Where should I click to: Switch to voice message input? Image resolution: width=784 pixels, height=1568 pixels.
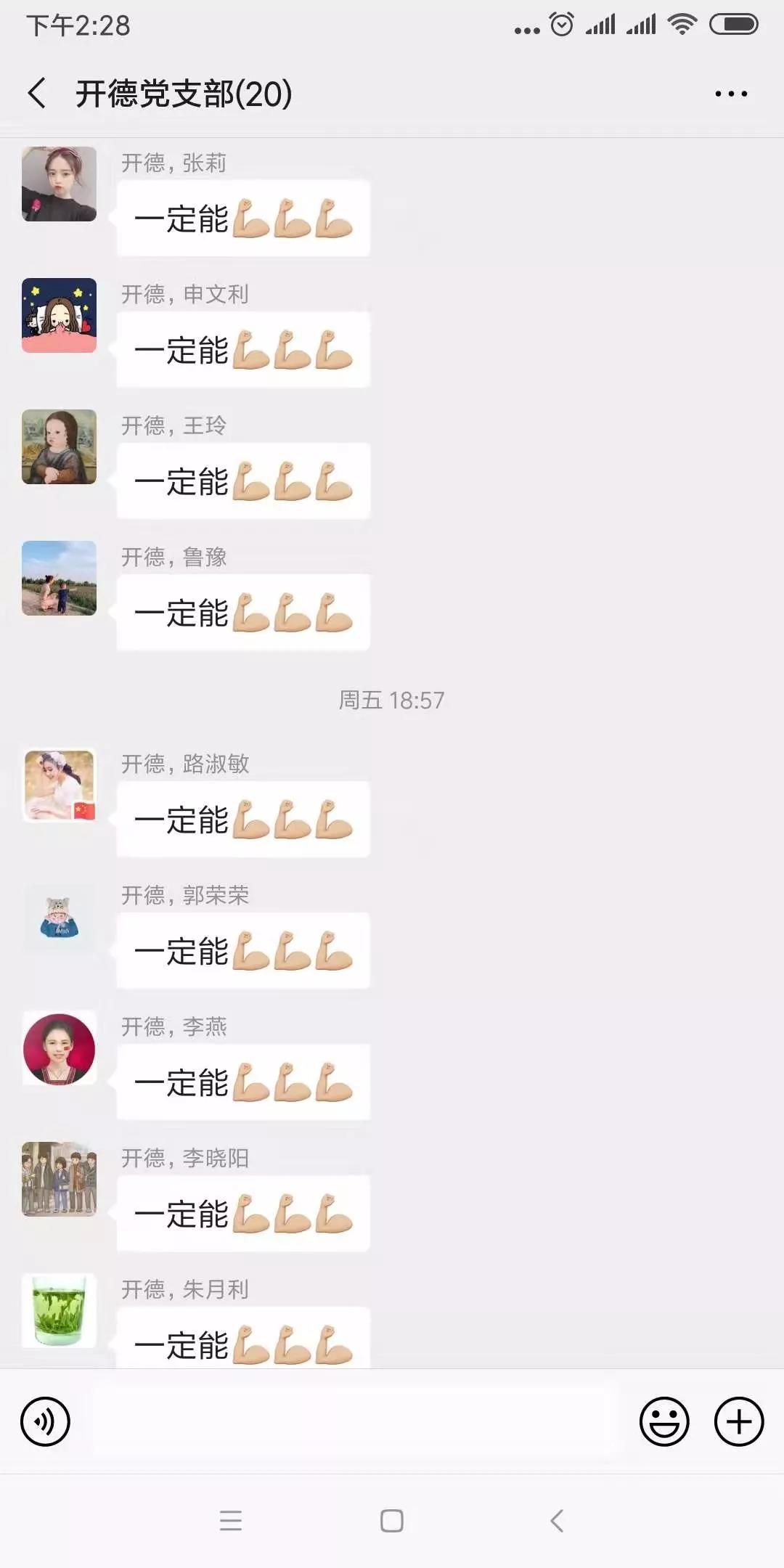45,1421
